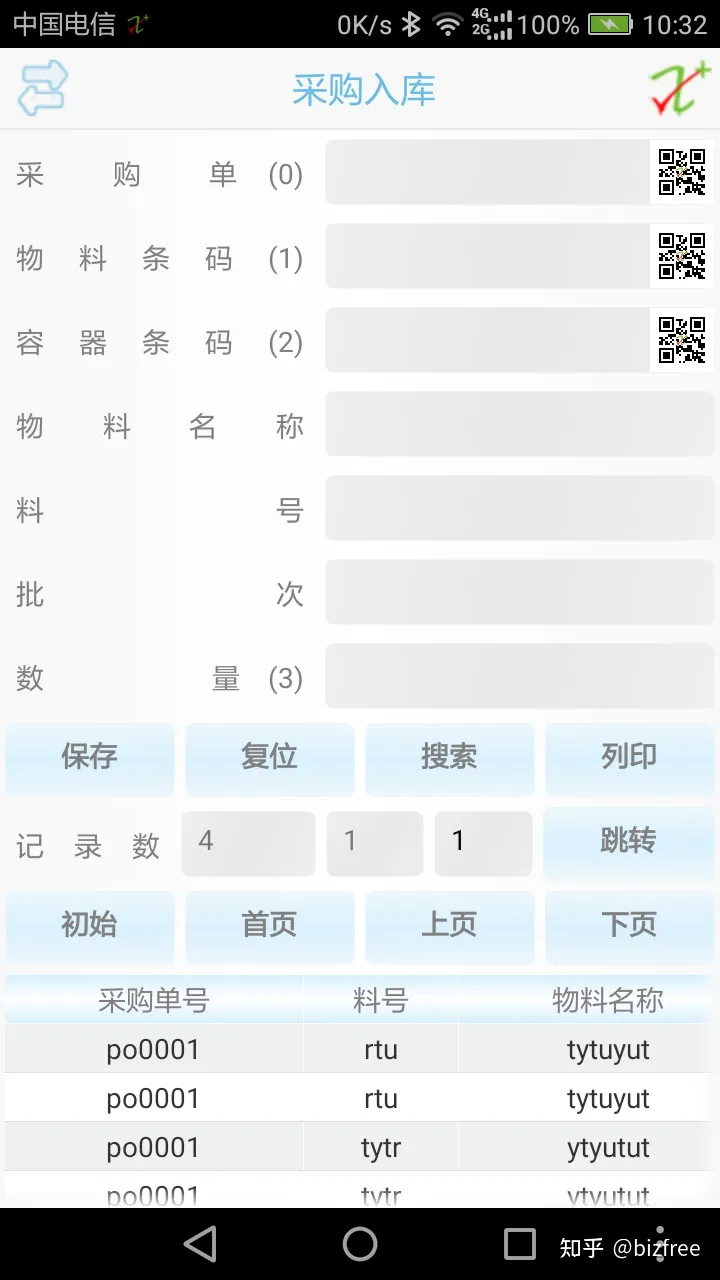
Task: Go to 上页 previous page
Action: (449, 925)
